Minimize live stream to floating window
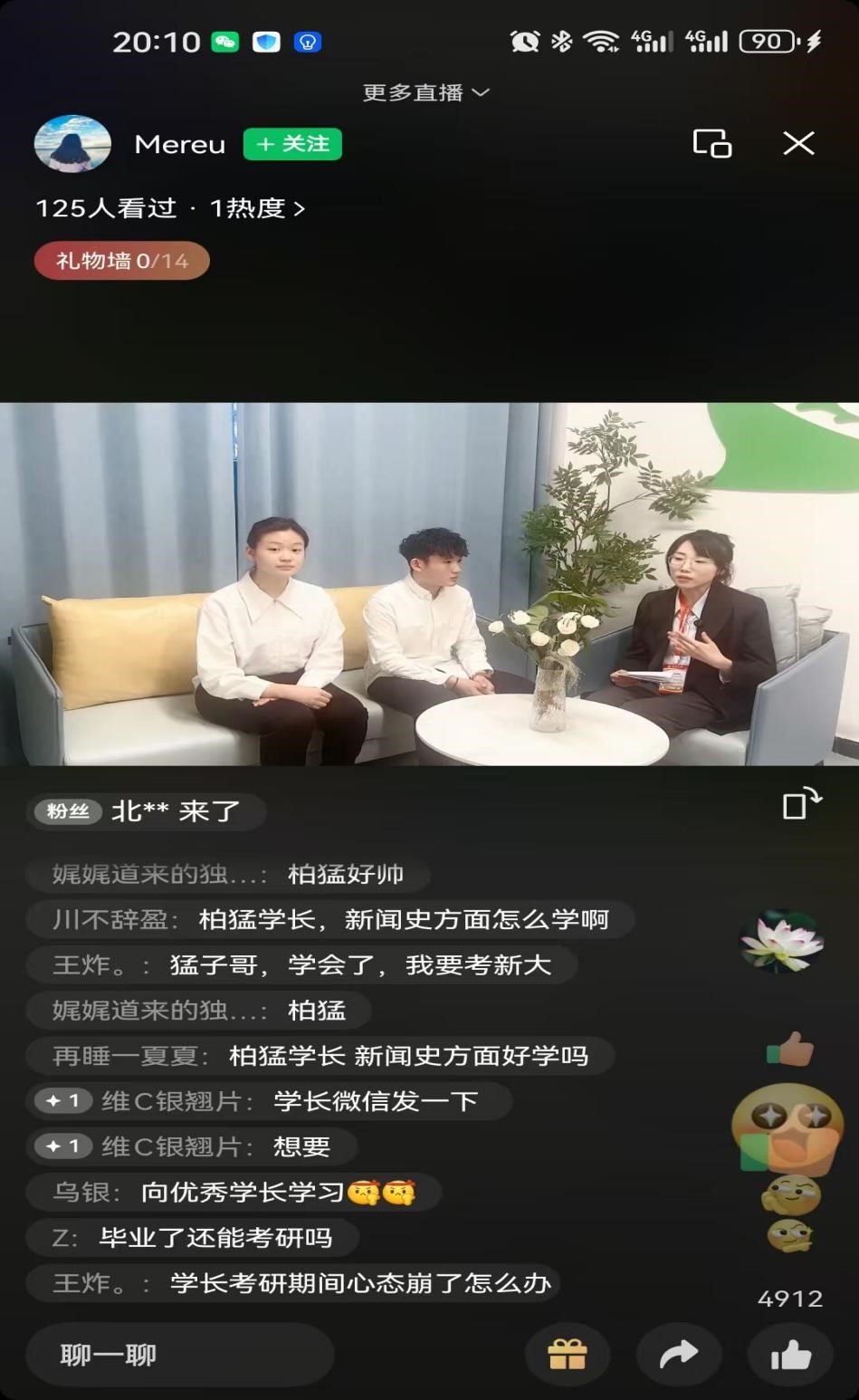 (x=712, y=143)
